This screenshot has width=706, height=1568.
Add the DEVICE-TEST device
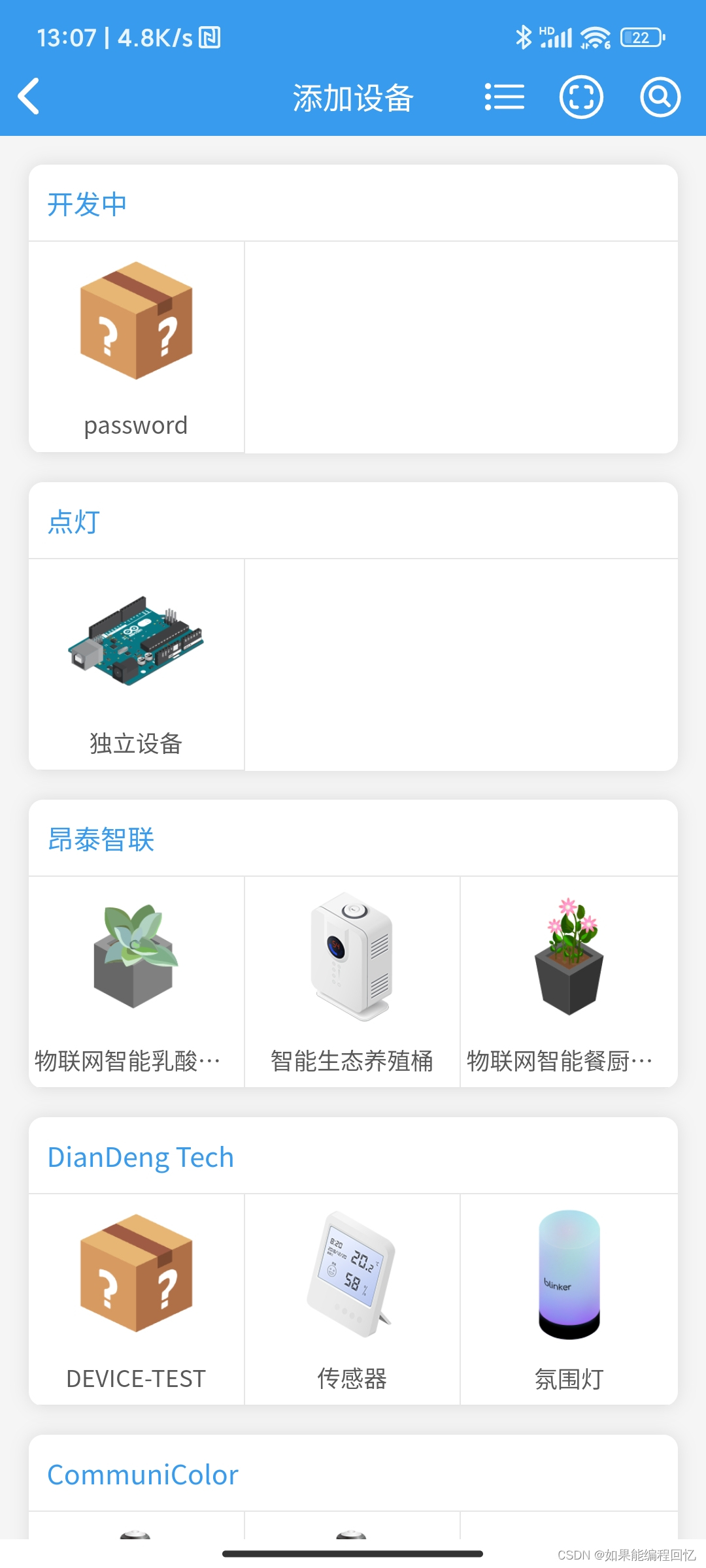pyautogui.click(x=136, y=1299)
